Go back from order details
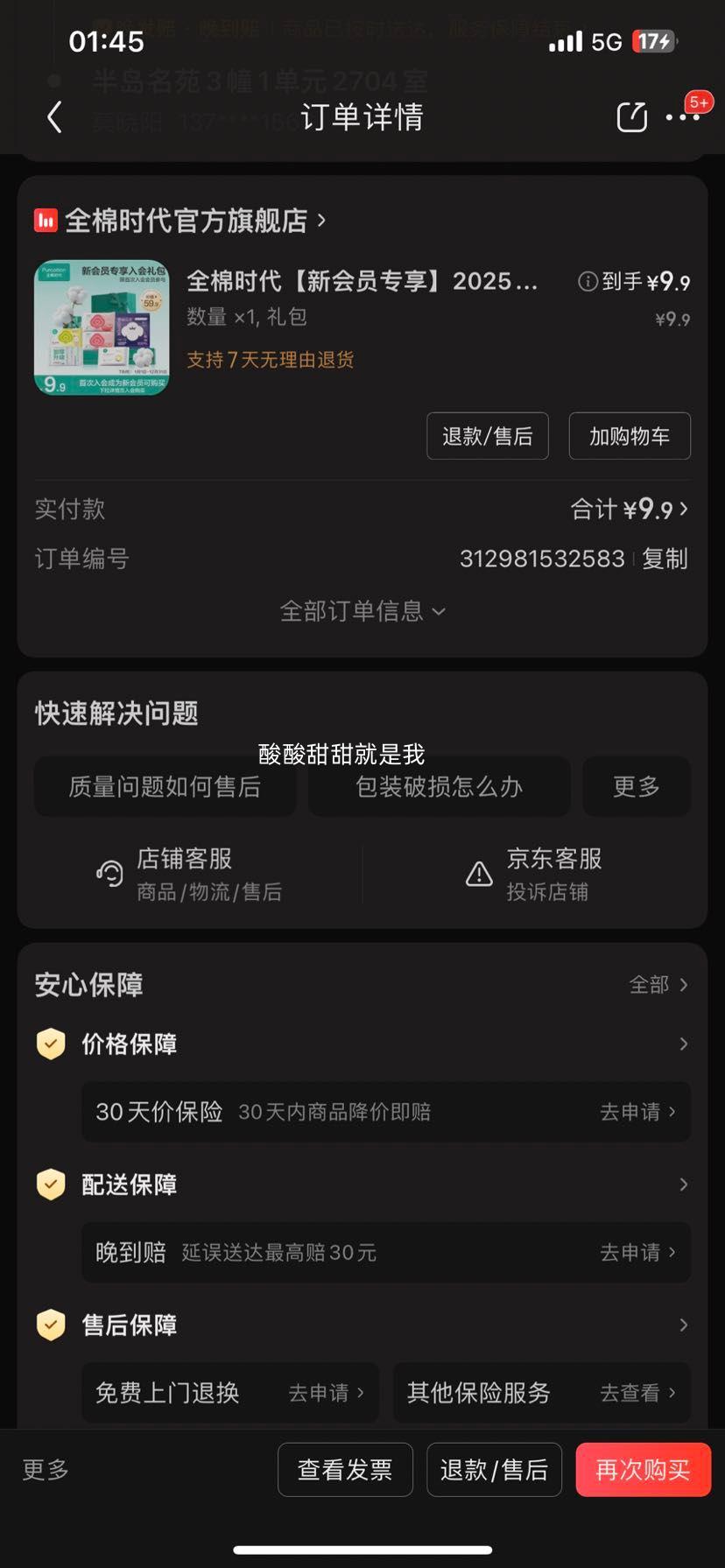Viewport: 725px width, 1568px height. (54, 116)
